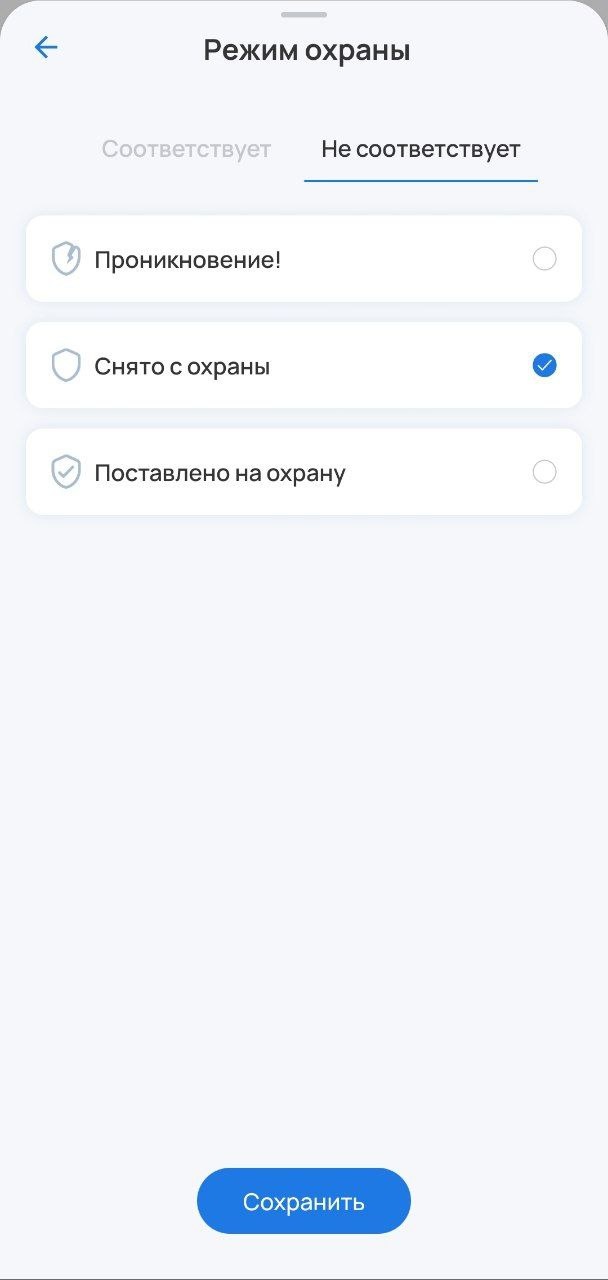Select Снято с охраны option

coord(304,366)
